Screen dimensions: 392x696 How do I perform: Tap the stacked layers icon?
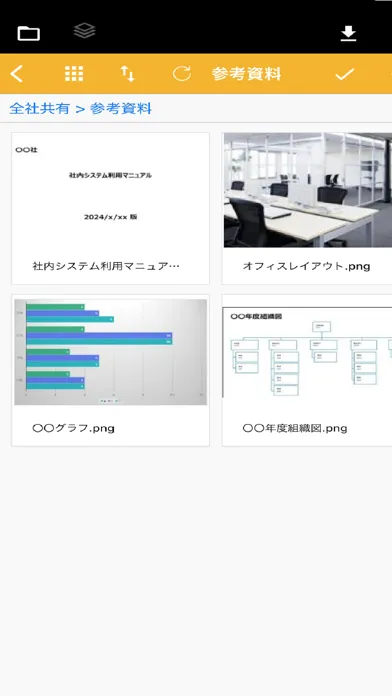[84, 31]
